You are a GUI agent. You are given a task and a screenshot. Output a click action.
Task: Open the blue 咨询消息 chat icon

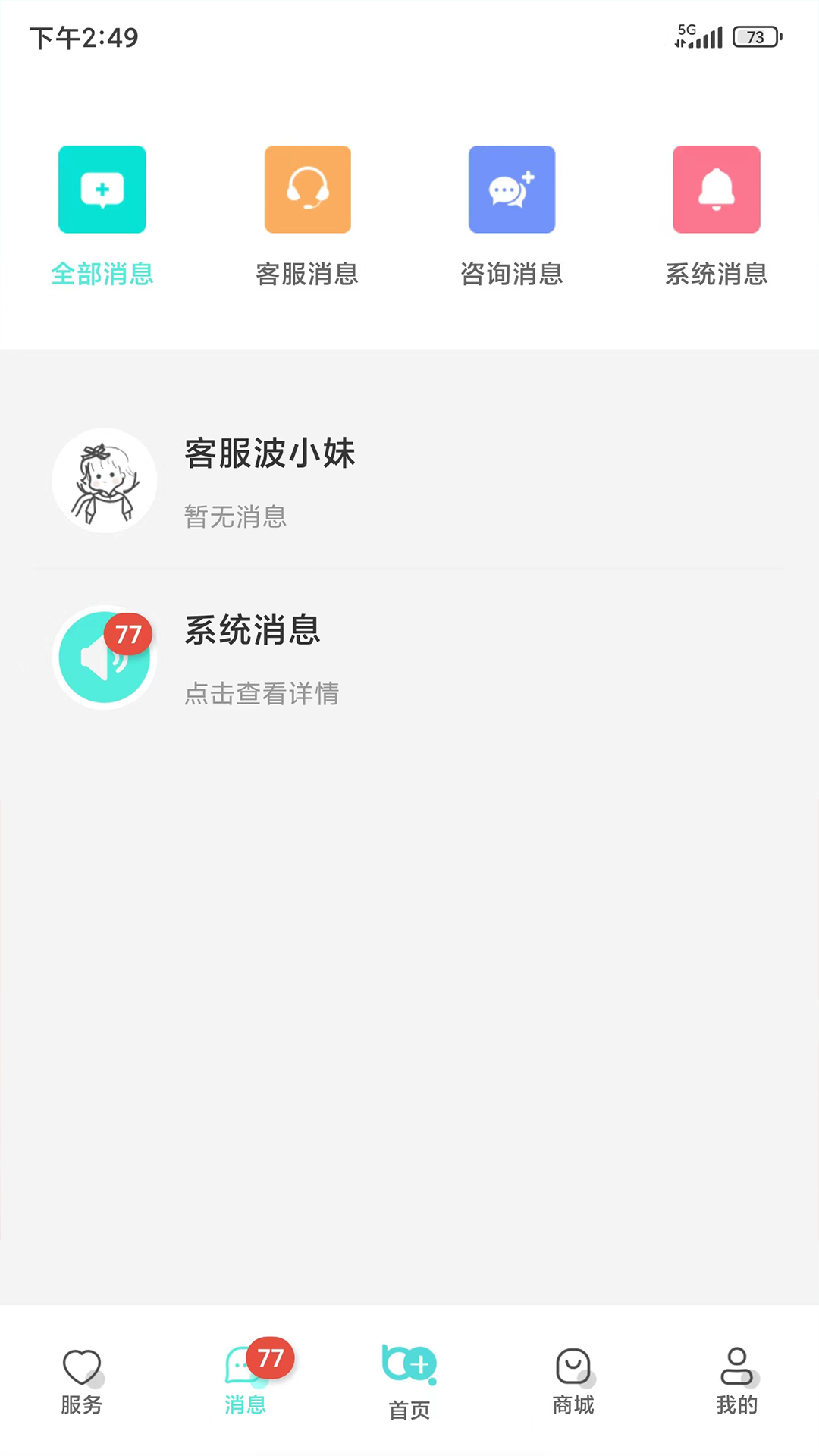[x=512, y=190]
